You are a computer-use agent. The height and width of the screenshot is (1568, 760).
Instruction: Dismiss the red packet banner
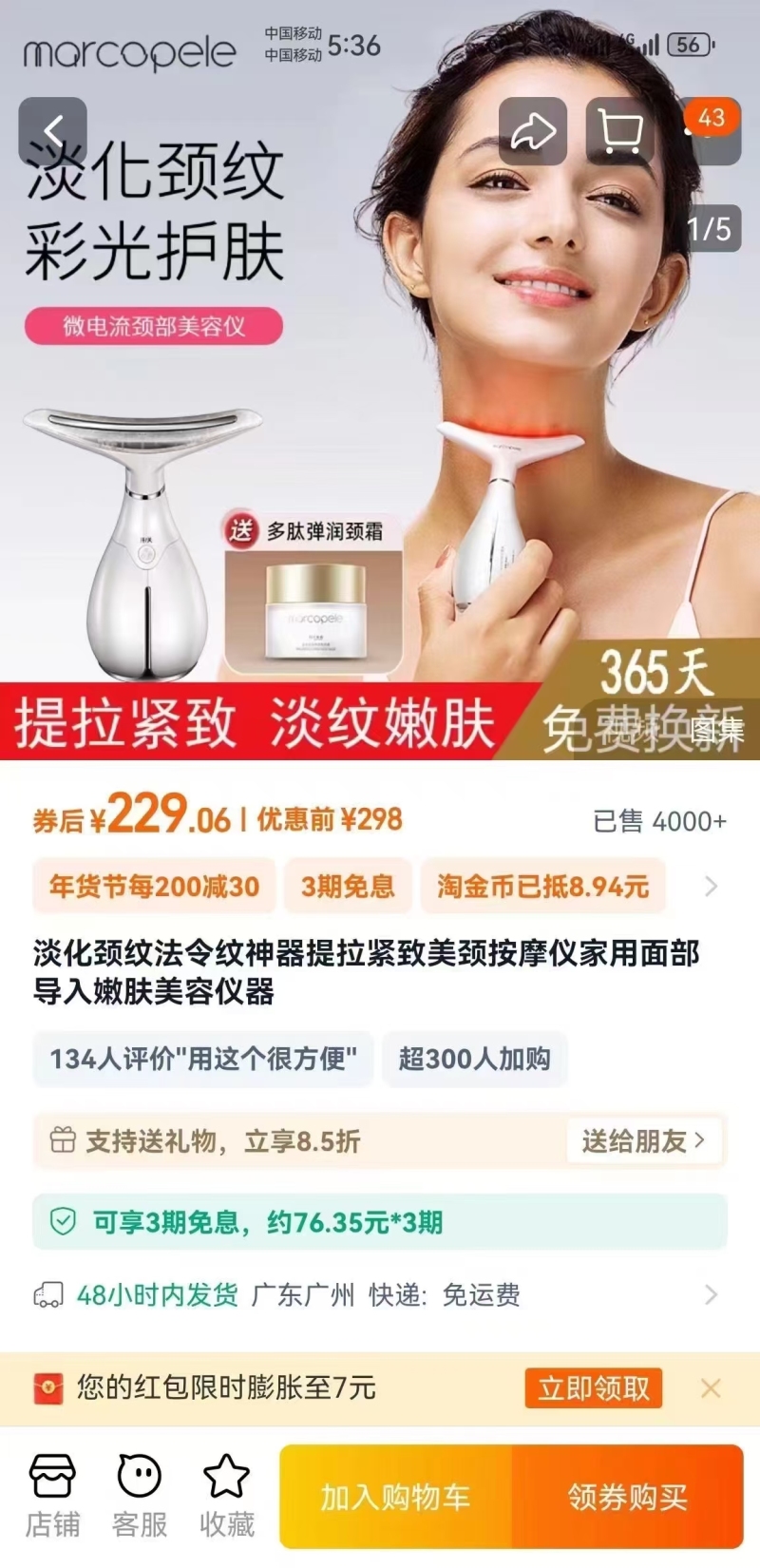tap(711, 1388)
